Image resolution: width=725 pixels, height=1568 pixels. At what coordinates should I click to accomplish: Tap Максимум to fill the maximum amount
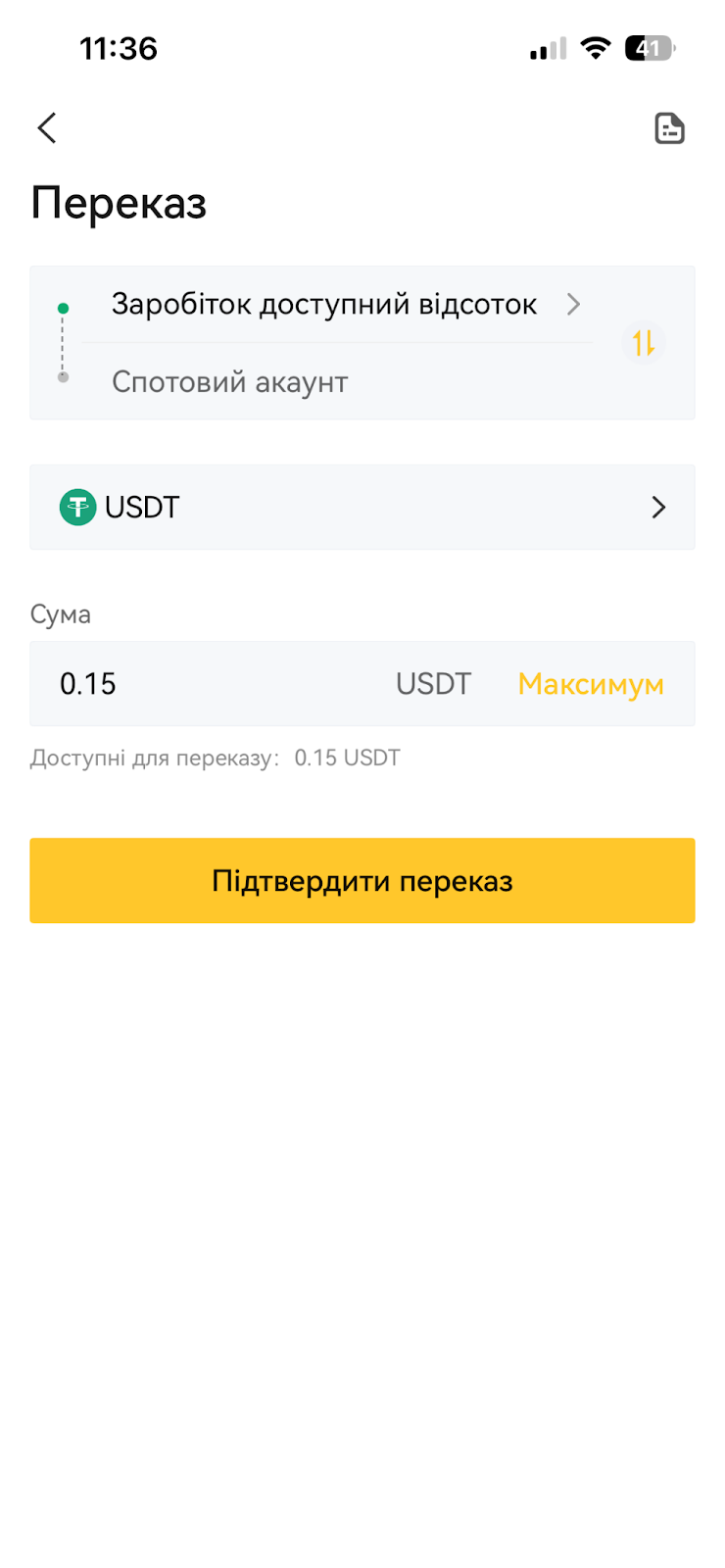click(591, 683)
